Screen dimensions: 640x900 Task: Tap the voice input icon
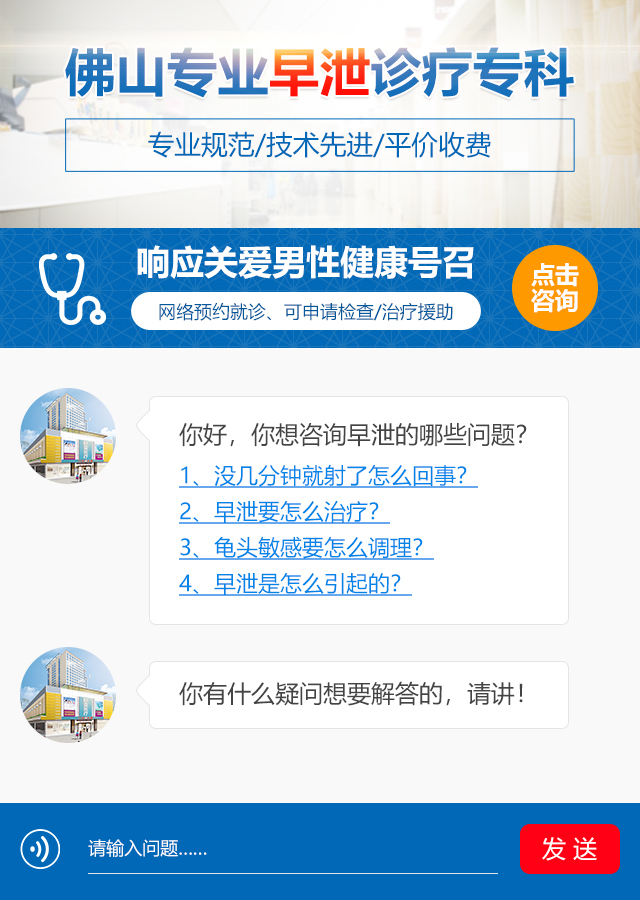[41, 849]
